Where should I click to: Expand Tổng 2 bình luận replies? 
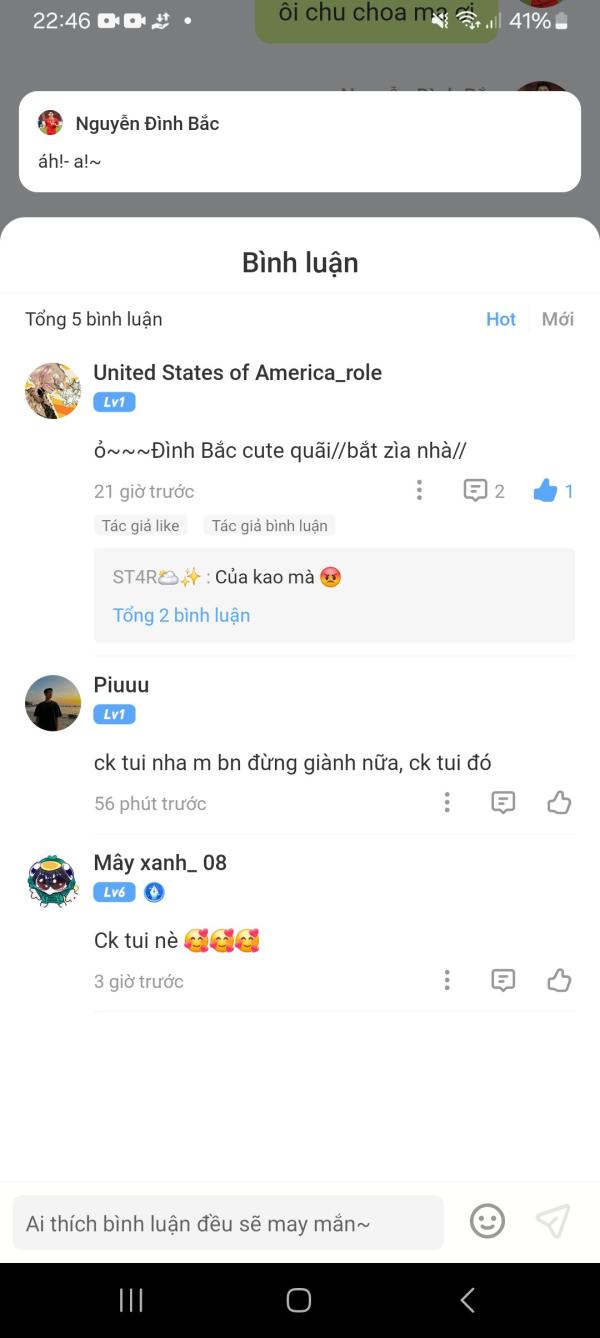point(181,615)
